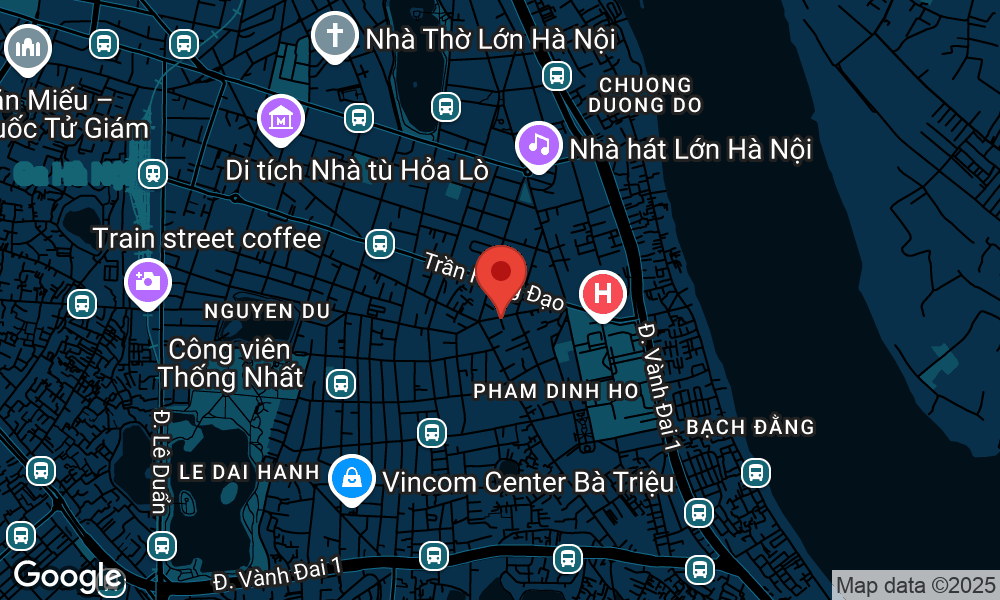Select the Di tích Nhà tù Hỏa Lò museum marker
1000x600 pixels.
(x=282, y=119)
